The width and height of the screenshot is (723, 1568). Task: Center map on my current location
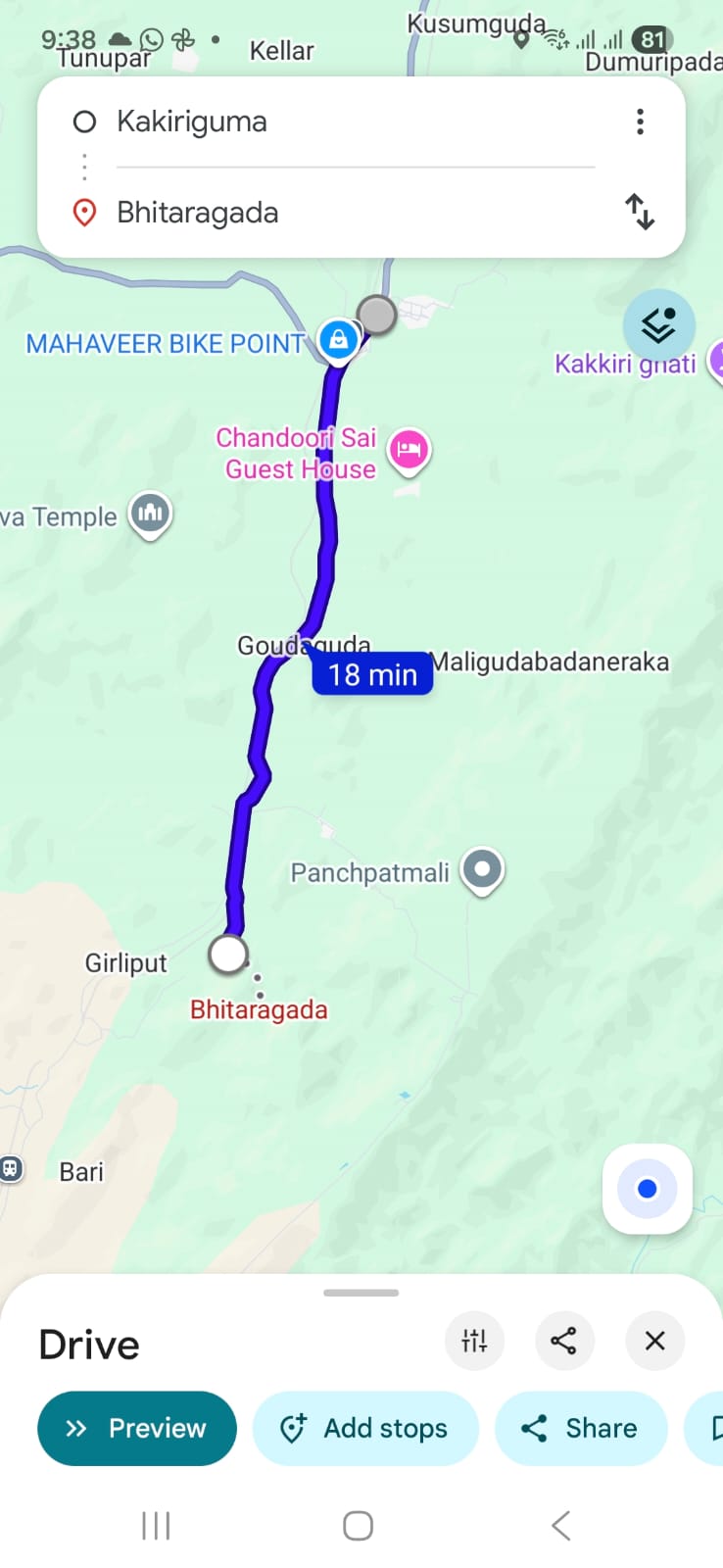click(x=647, y=1189)
